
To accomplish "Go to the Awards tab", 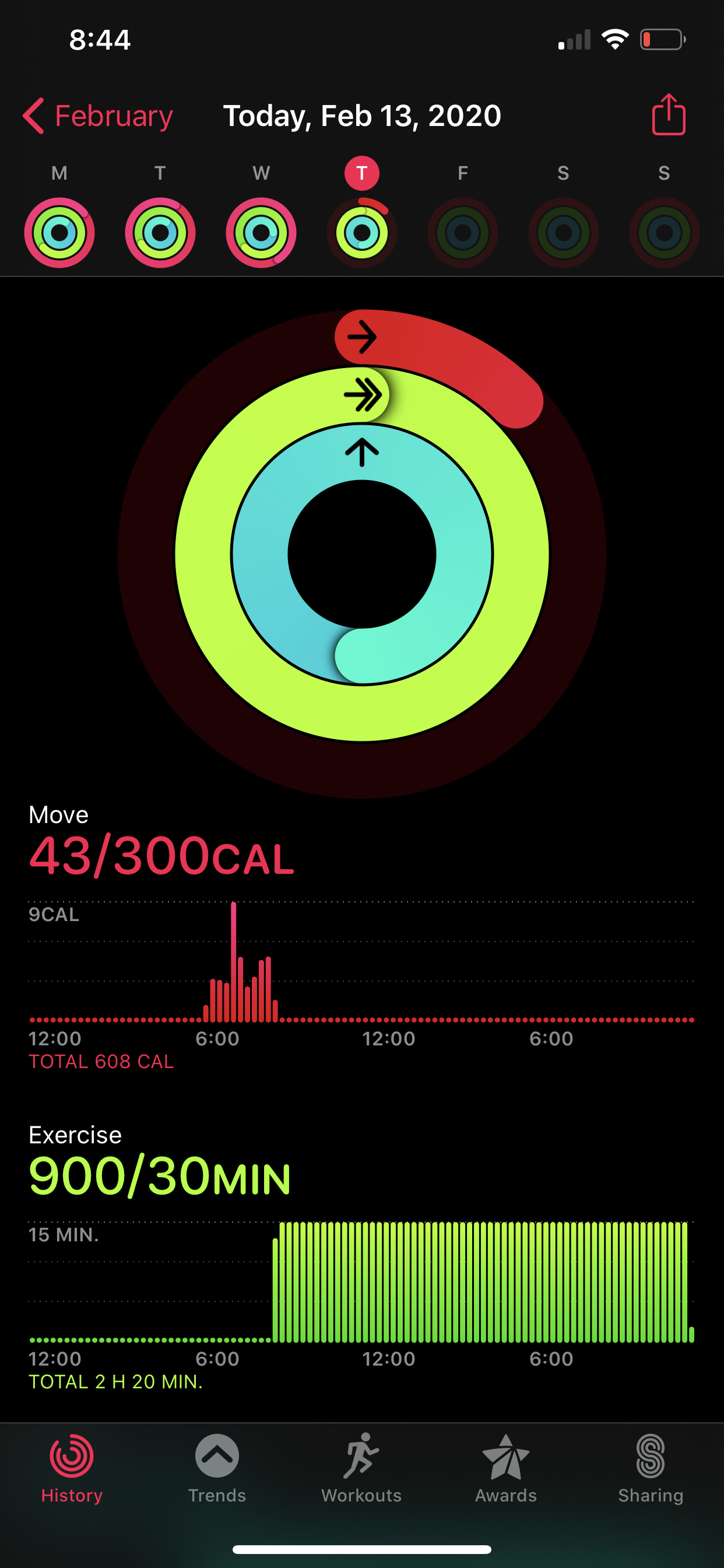I will coord(505,1468).
